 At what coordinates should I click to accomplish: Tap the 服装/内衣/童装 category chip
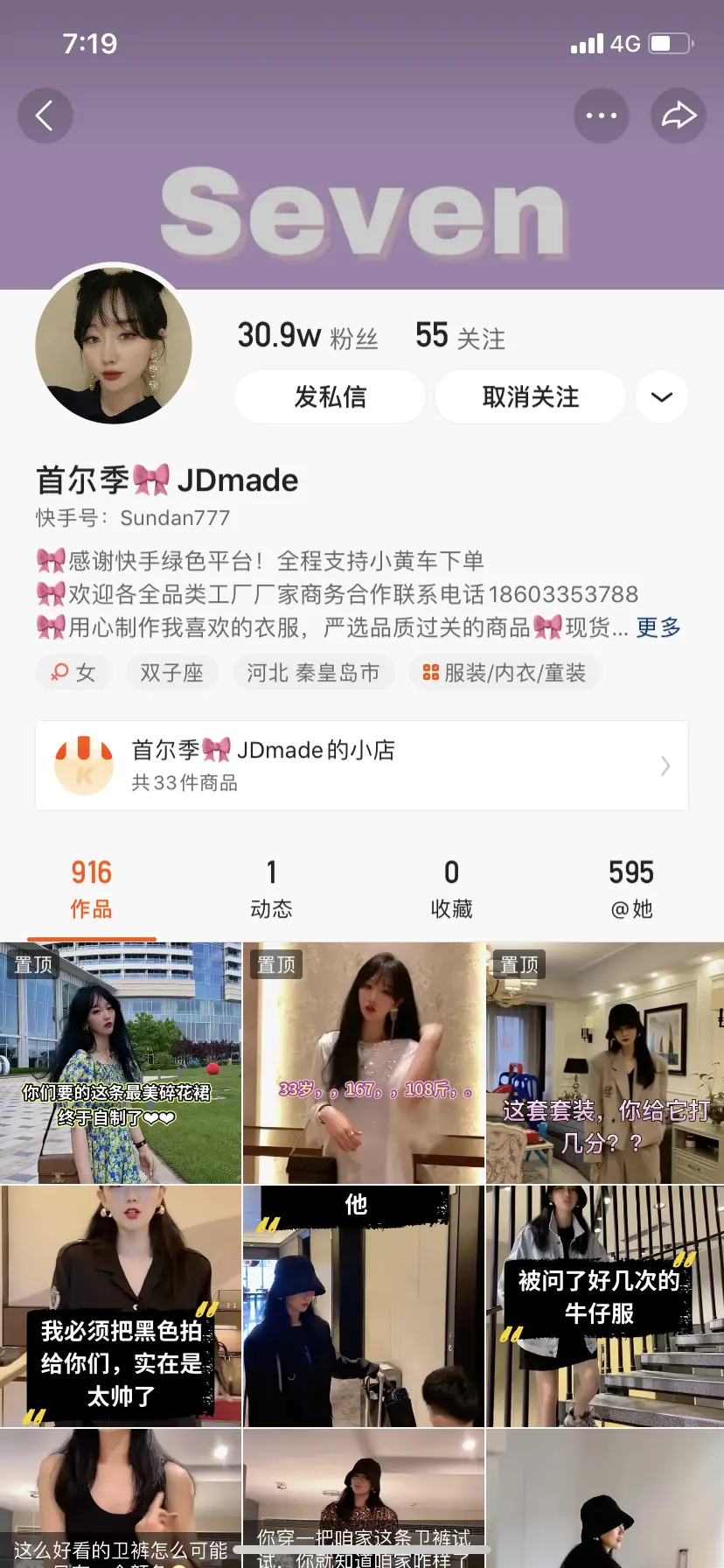coord(505,673)
